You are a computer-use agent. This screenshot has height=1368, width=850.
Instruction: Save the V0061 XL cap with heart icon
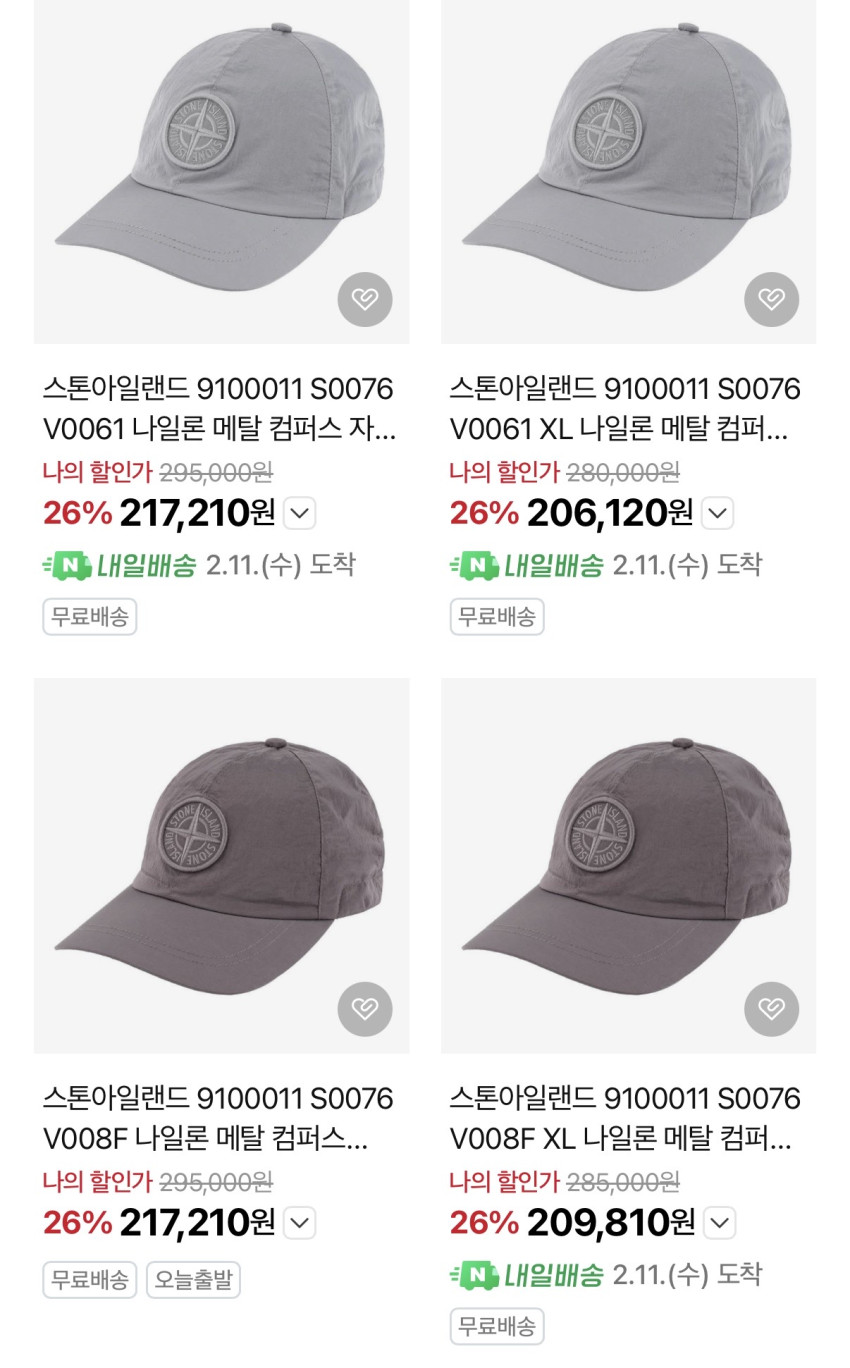pos(771,299)
